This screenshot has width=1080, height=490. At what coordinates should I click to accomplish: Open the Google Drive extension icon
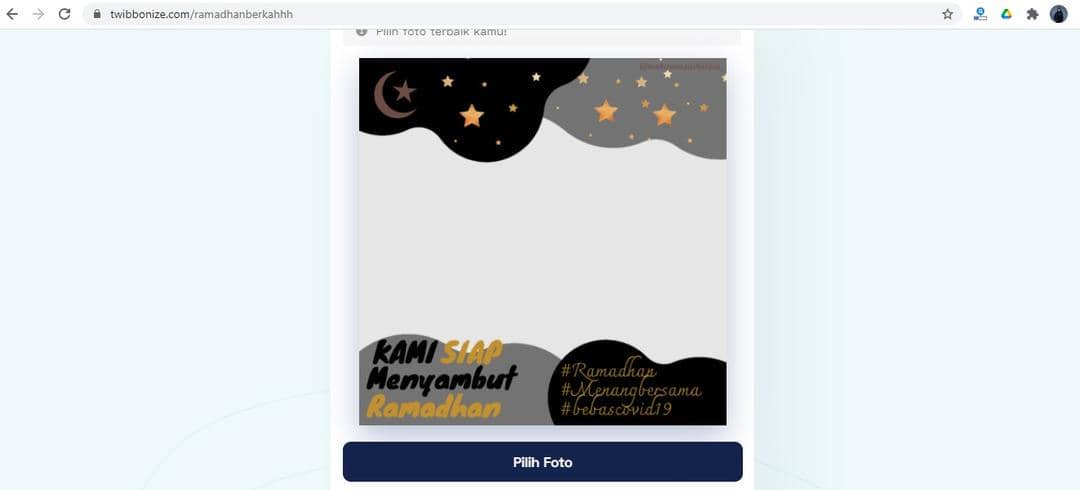[x=1006, y=14]
